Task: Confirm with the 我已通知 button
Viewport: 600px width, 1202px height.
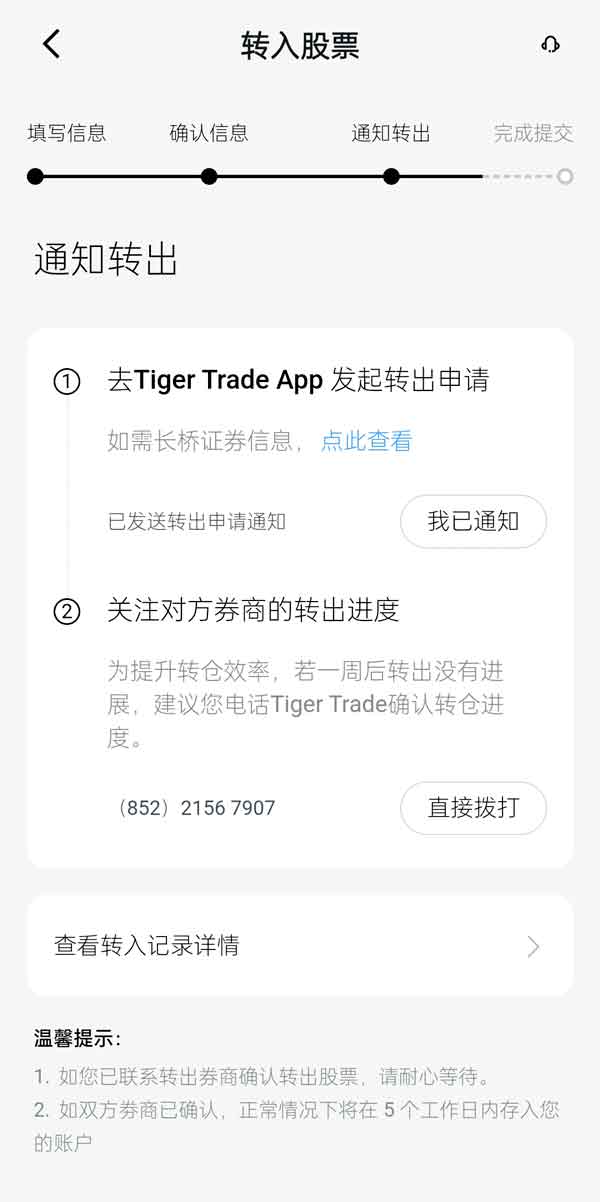Action: pos(473,521)
